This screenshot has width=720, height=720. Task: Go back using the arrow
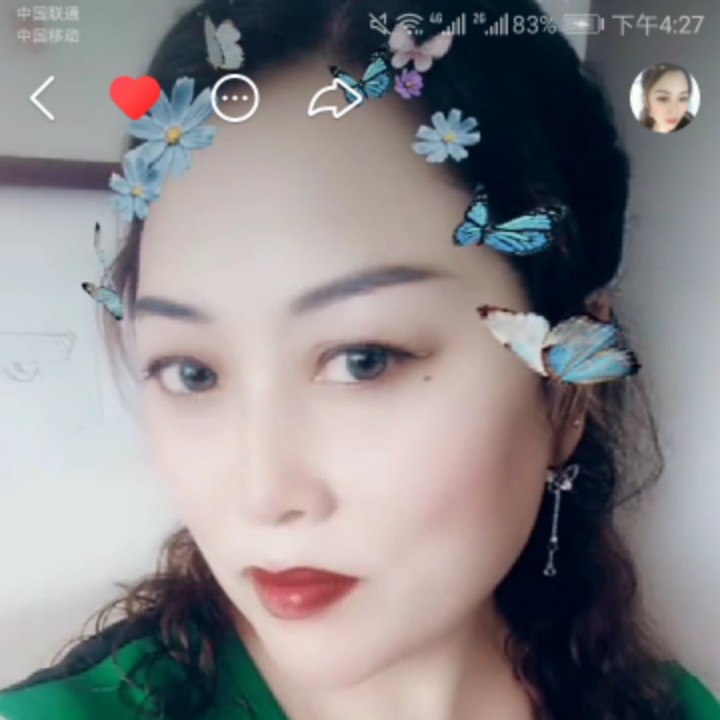[42, 99]
